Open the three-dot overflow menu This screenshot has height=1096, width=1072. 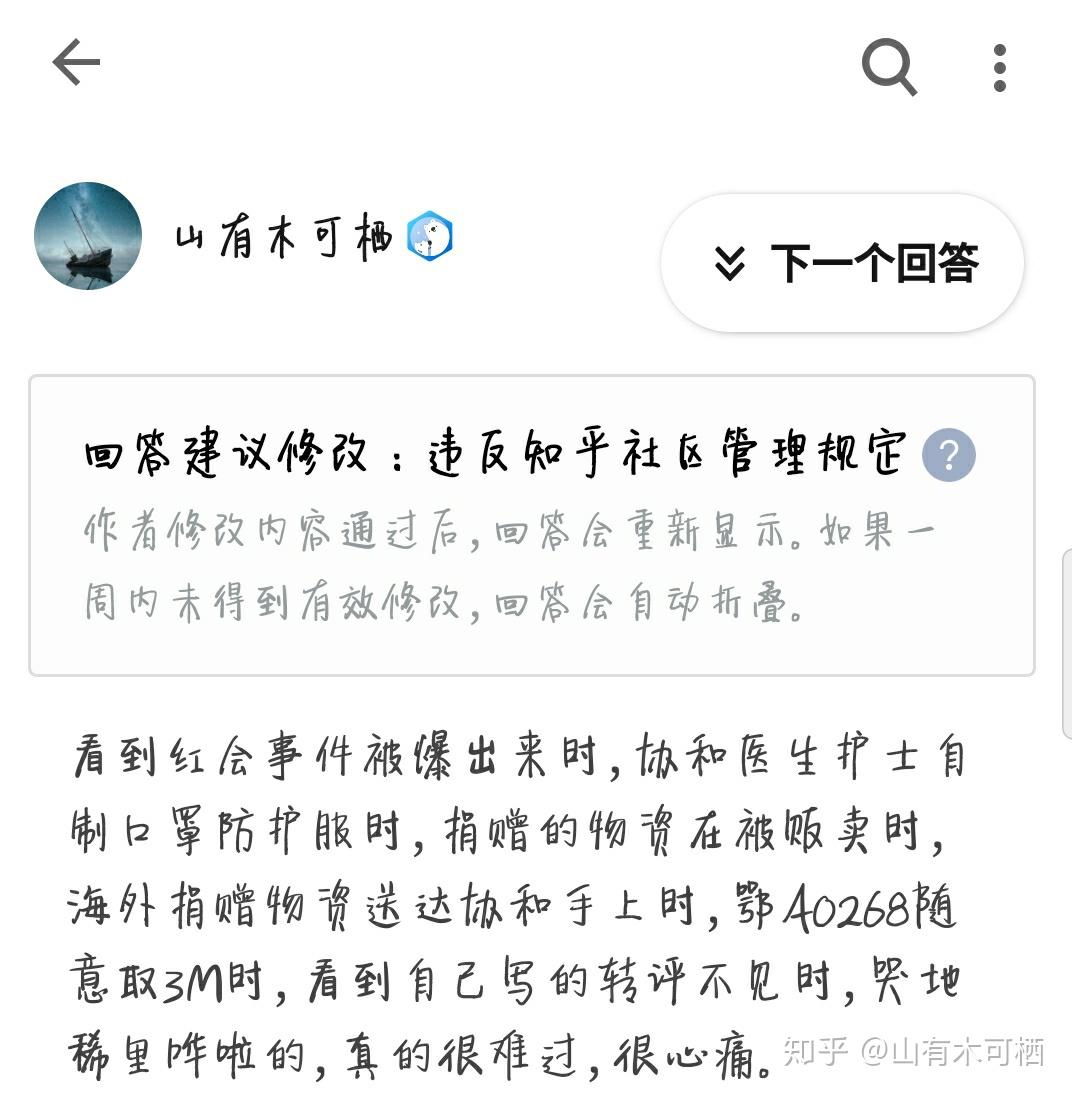point(999,68)
